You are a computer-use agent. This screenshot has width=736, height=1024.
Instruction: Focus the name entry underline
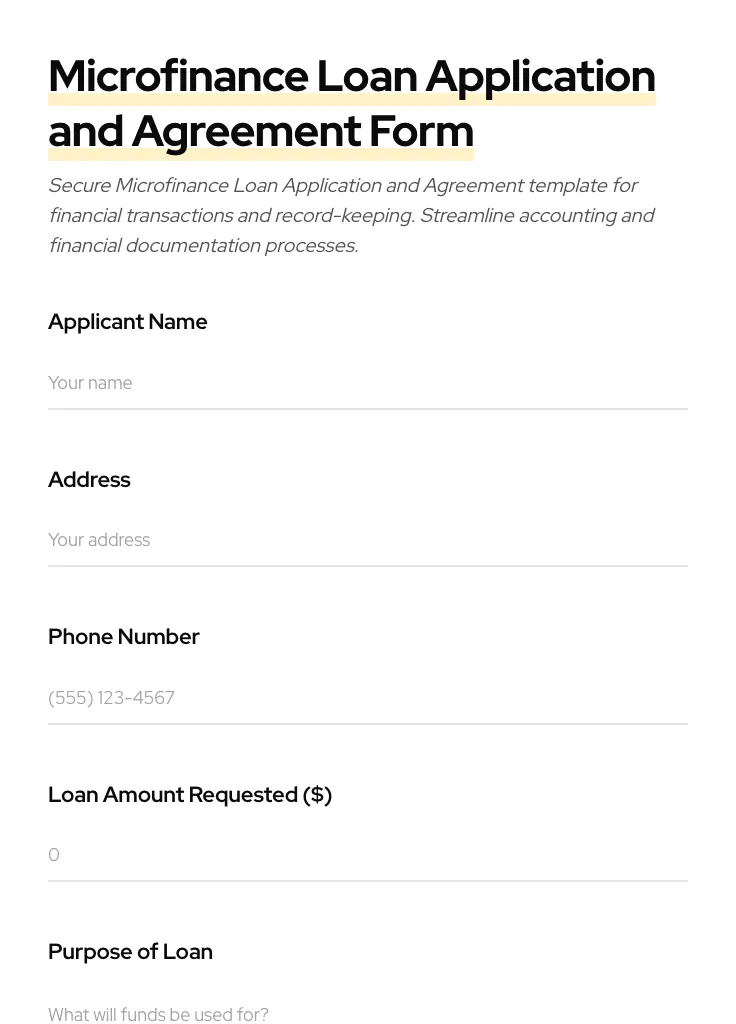(368, 408)
